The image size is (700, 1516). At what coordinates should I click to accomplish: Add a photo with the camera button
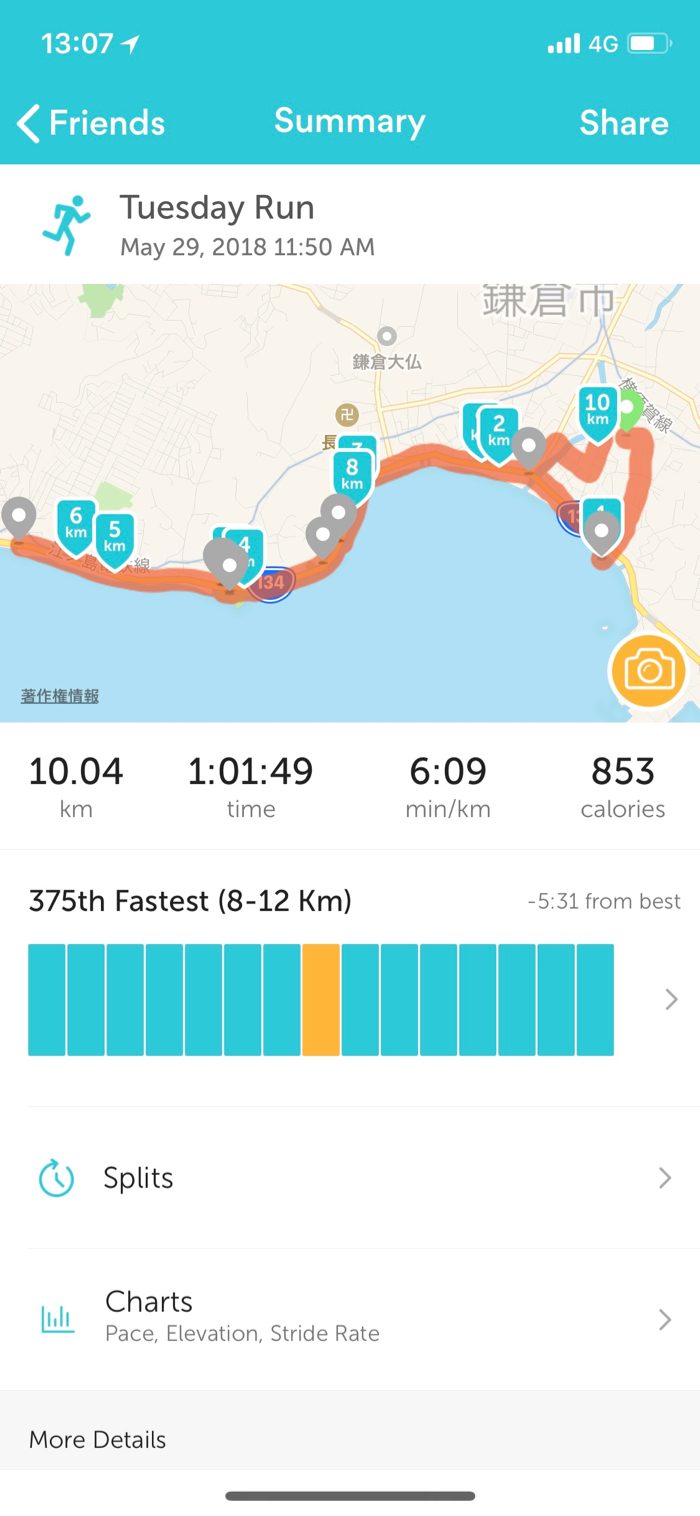tap(648, 670)
